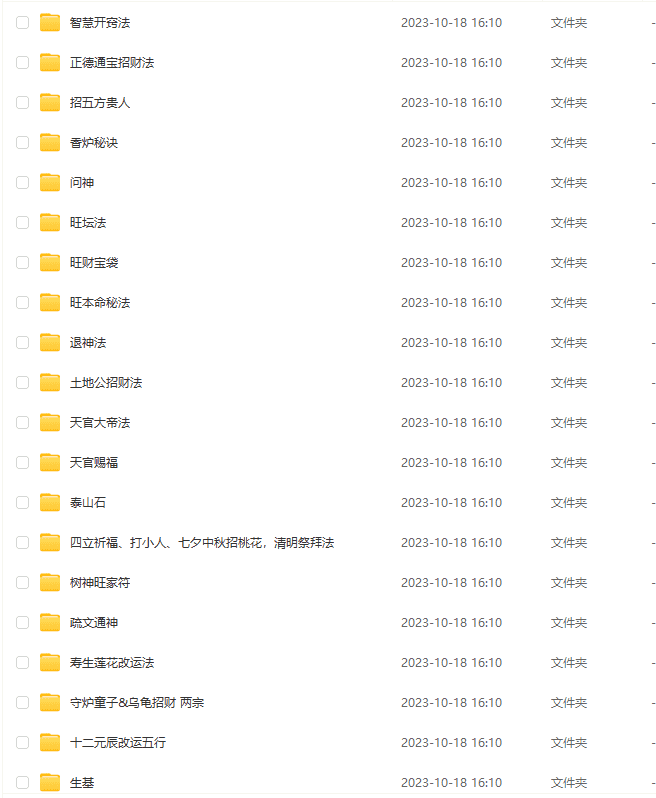Check the 守炉童子&乌龟招财 两宗 box
Image resolution: width=656 pixels, height=798 pixels.
click(22, 702)
